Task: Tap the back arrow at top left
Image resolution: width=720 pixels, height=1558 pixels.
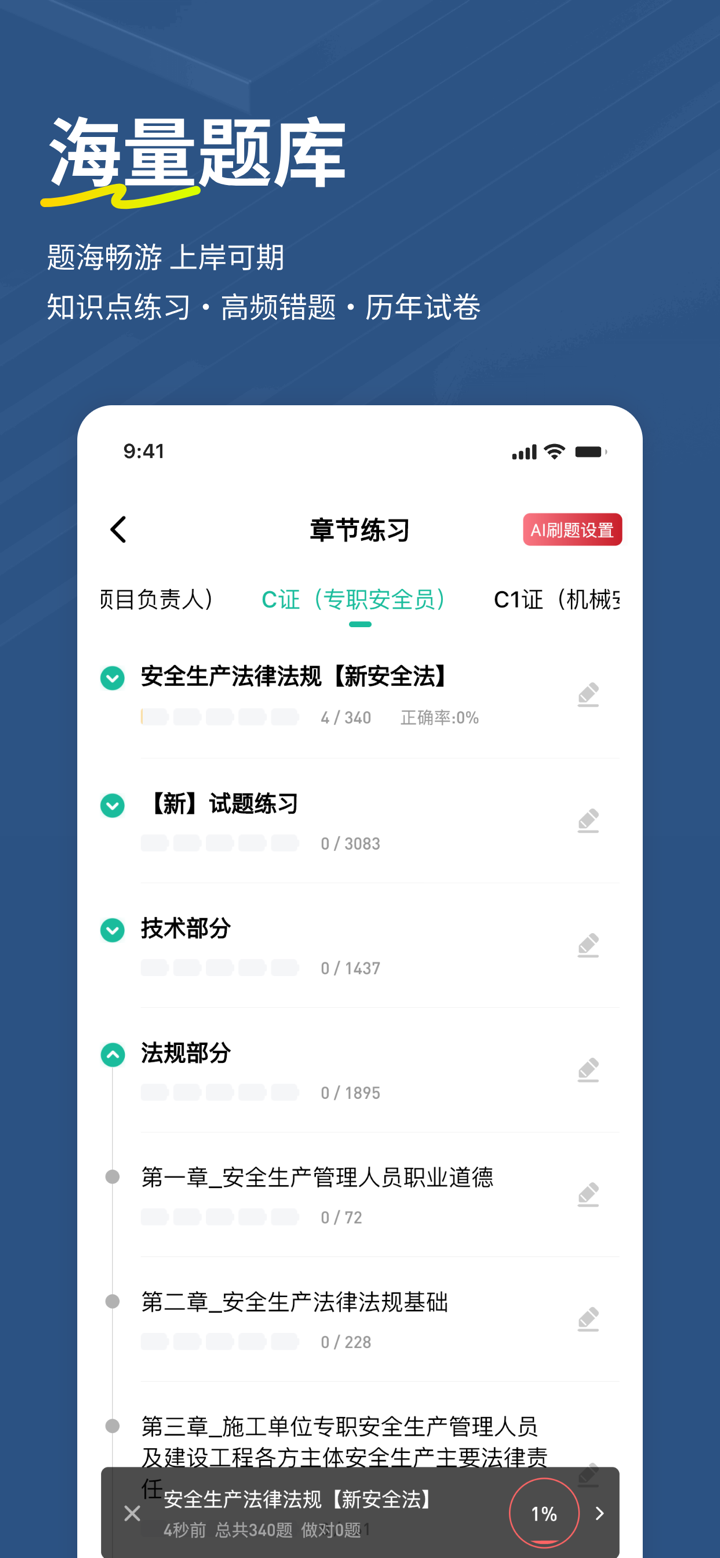Action: (117, 529)
